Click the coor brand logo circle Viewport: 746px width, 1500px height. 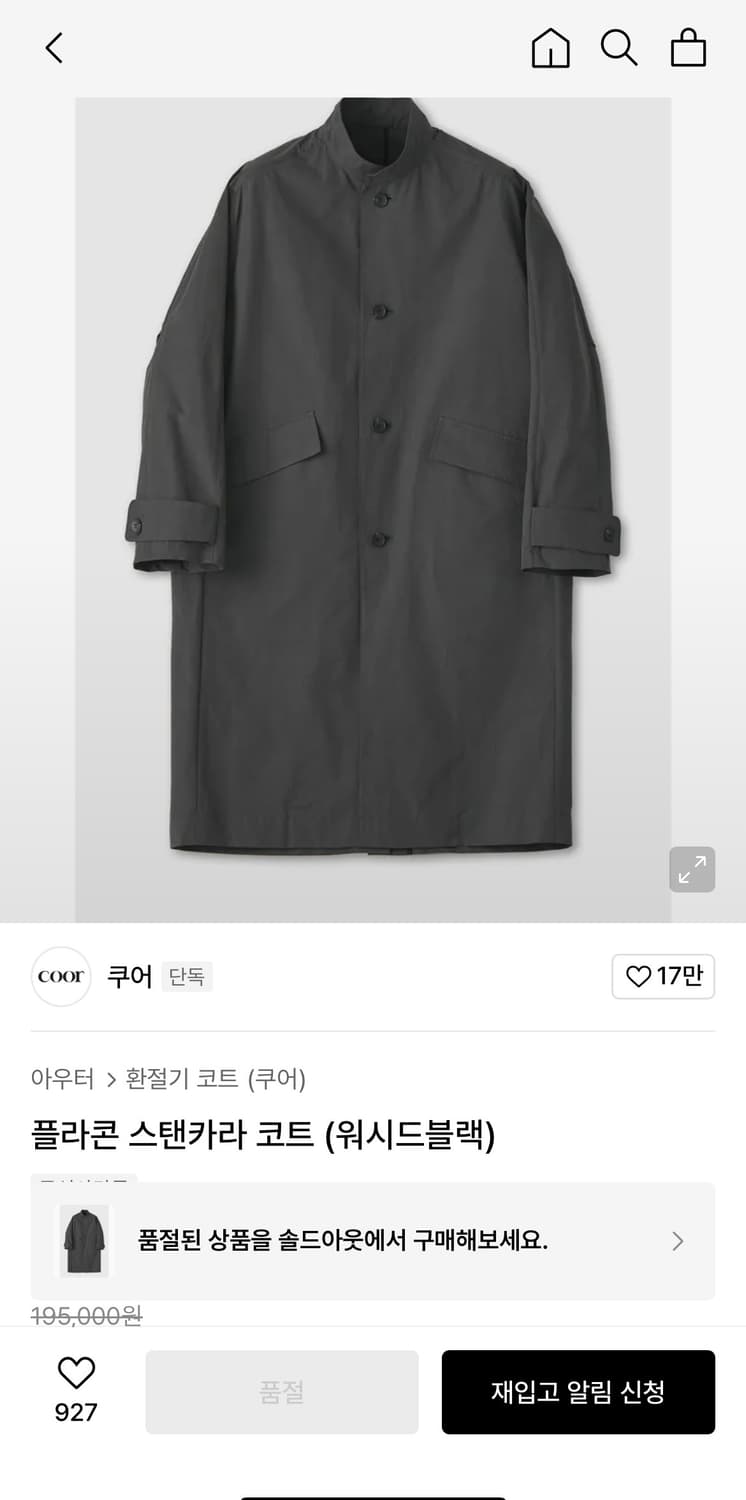coord(61,977)
